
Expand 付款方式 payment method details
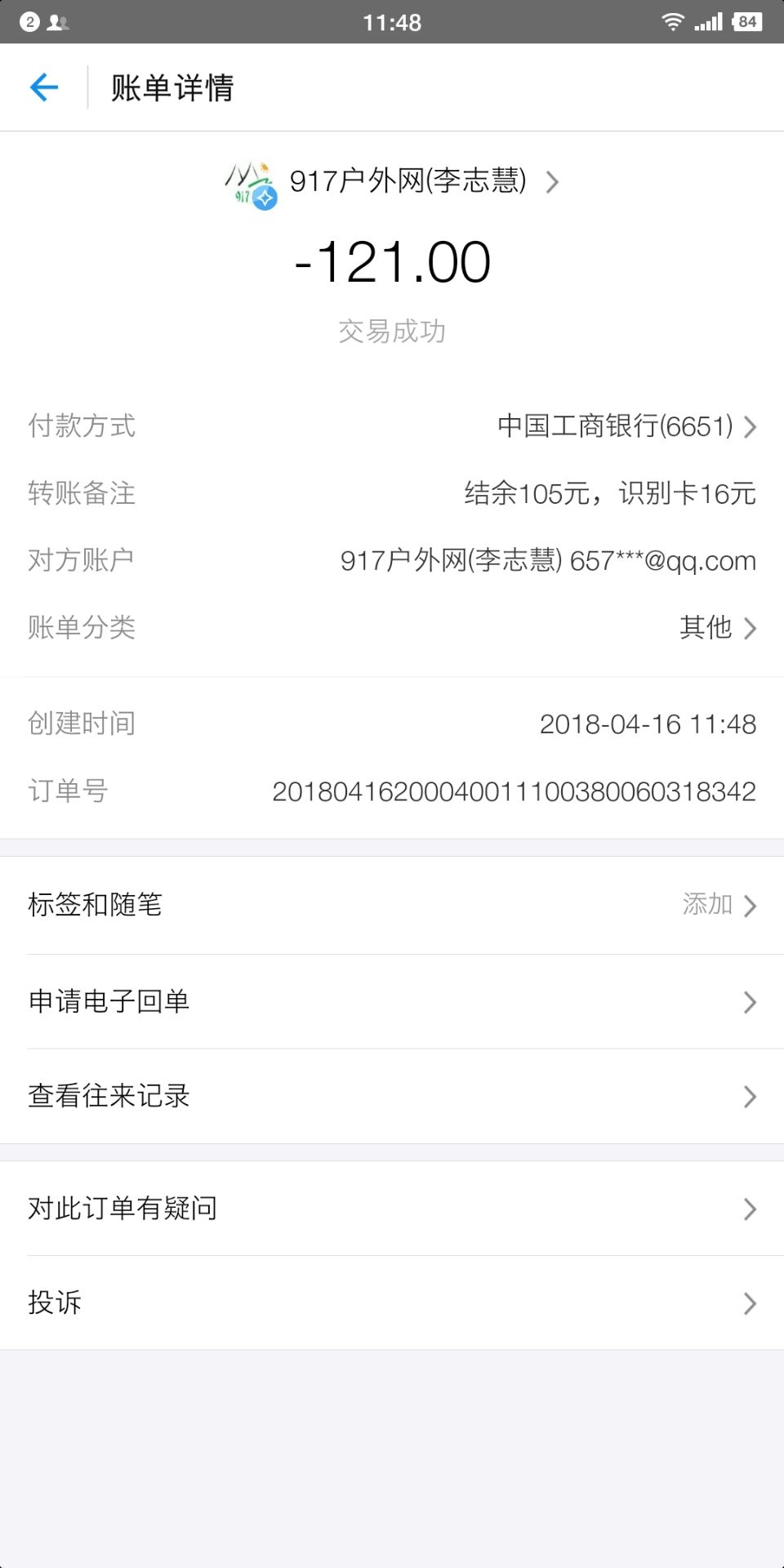(750, 425)
